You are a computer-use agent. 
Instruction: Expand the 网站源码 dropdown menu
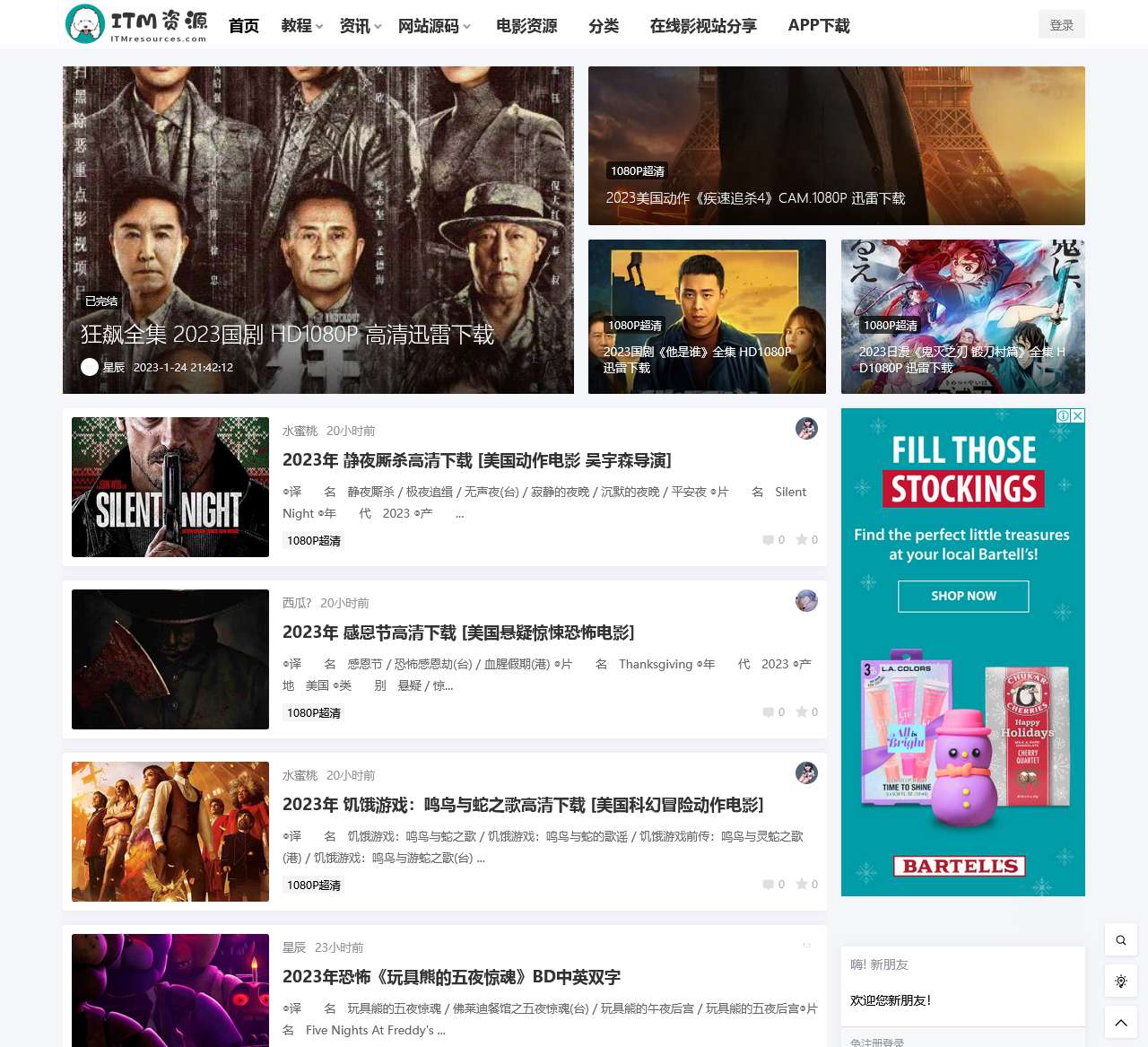pos(434,26)
